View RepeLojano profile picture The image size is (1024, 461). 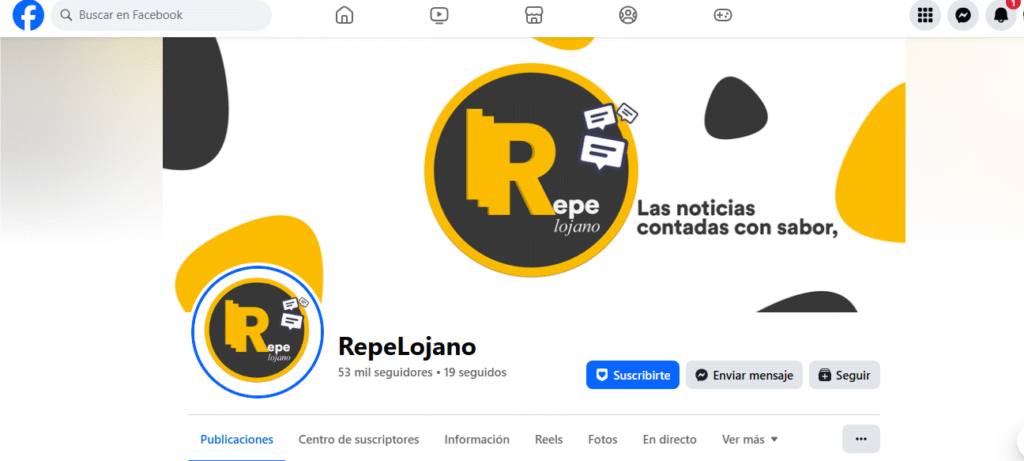257,331
